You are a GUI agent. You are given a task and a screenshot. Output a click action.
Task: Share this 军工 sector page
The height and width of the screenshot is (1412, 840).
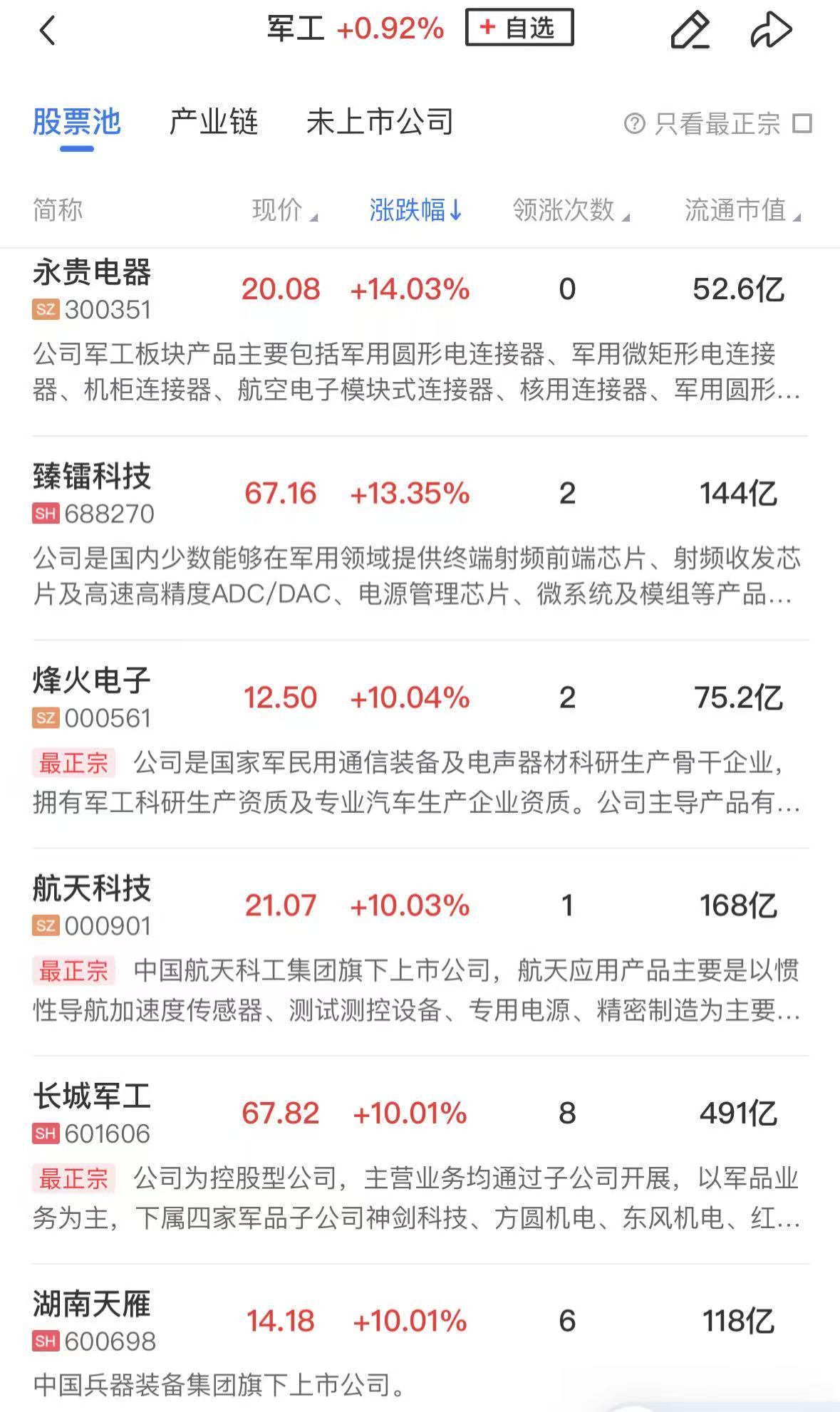click(771, 31)
